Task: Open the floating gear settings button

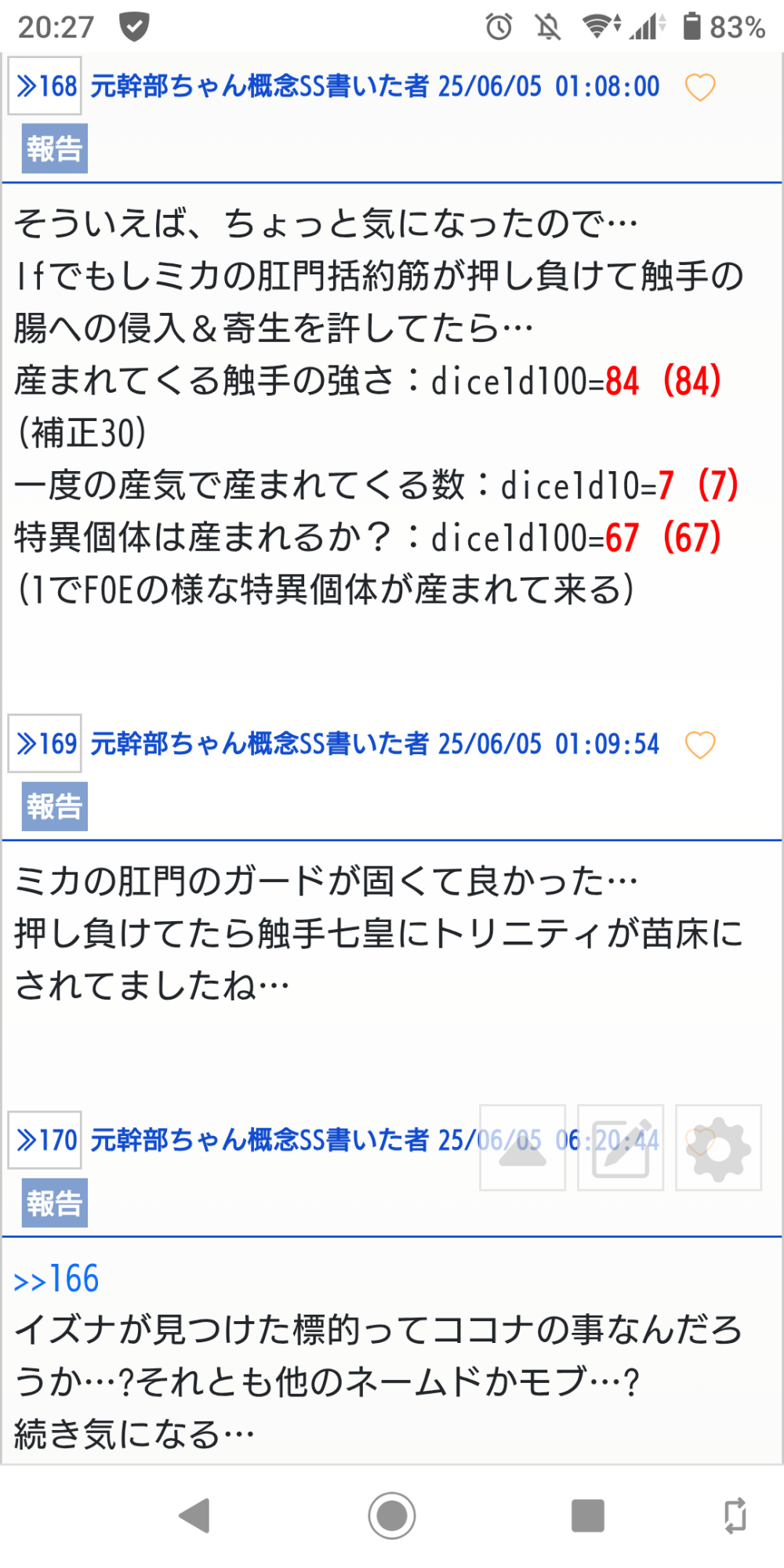Action: (x=719, y=1148)
